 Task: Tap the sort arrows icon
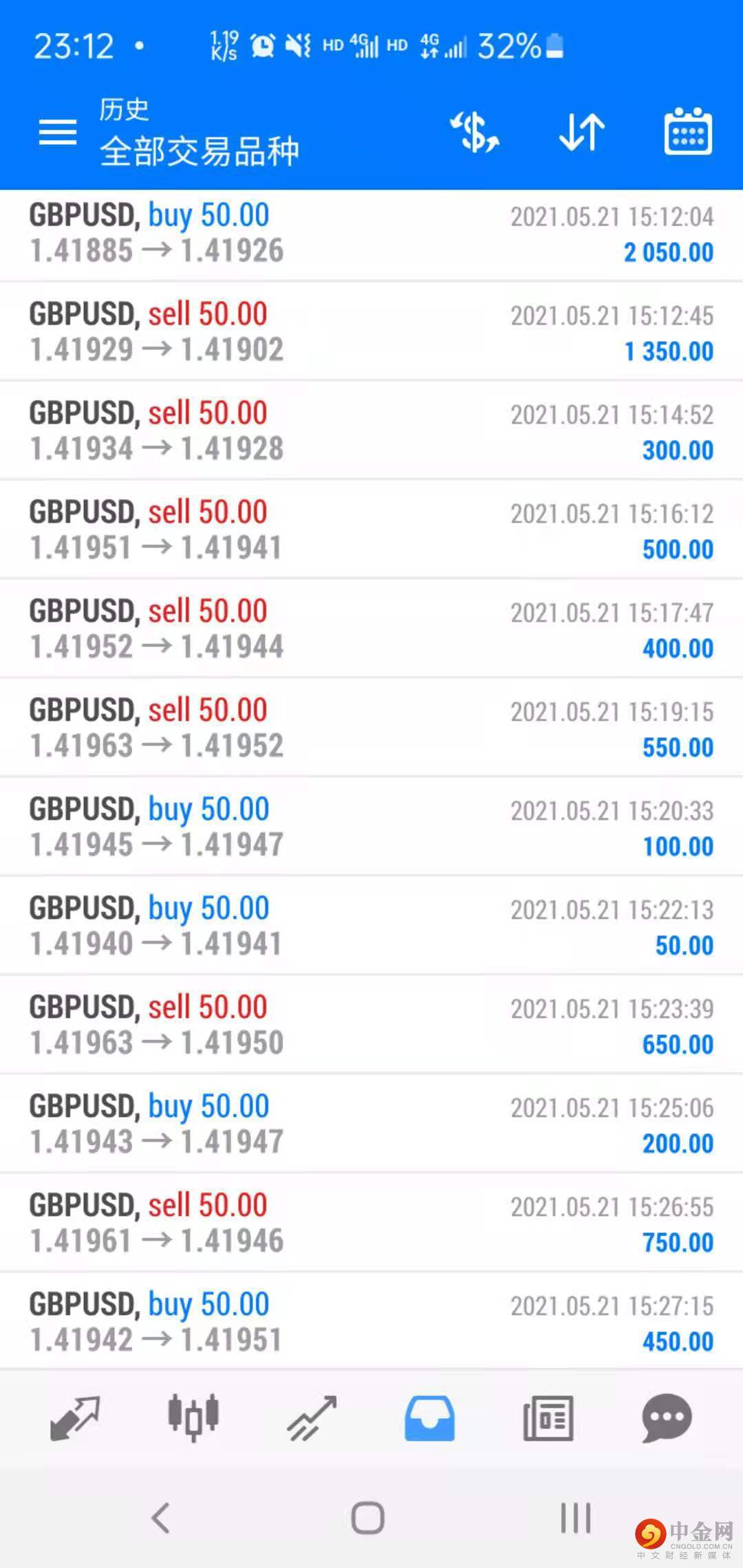tap(581, 132)
